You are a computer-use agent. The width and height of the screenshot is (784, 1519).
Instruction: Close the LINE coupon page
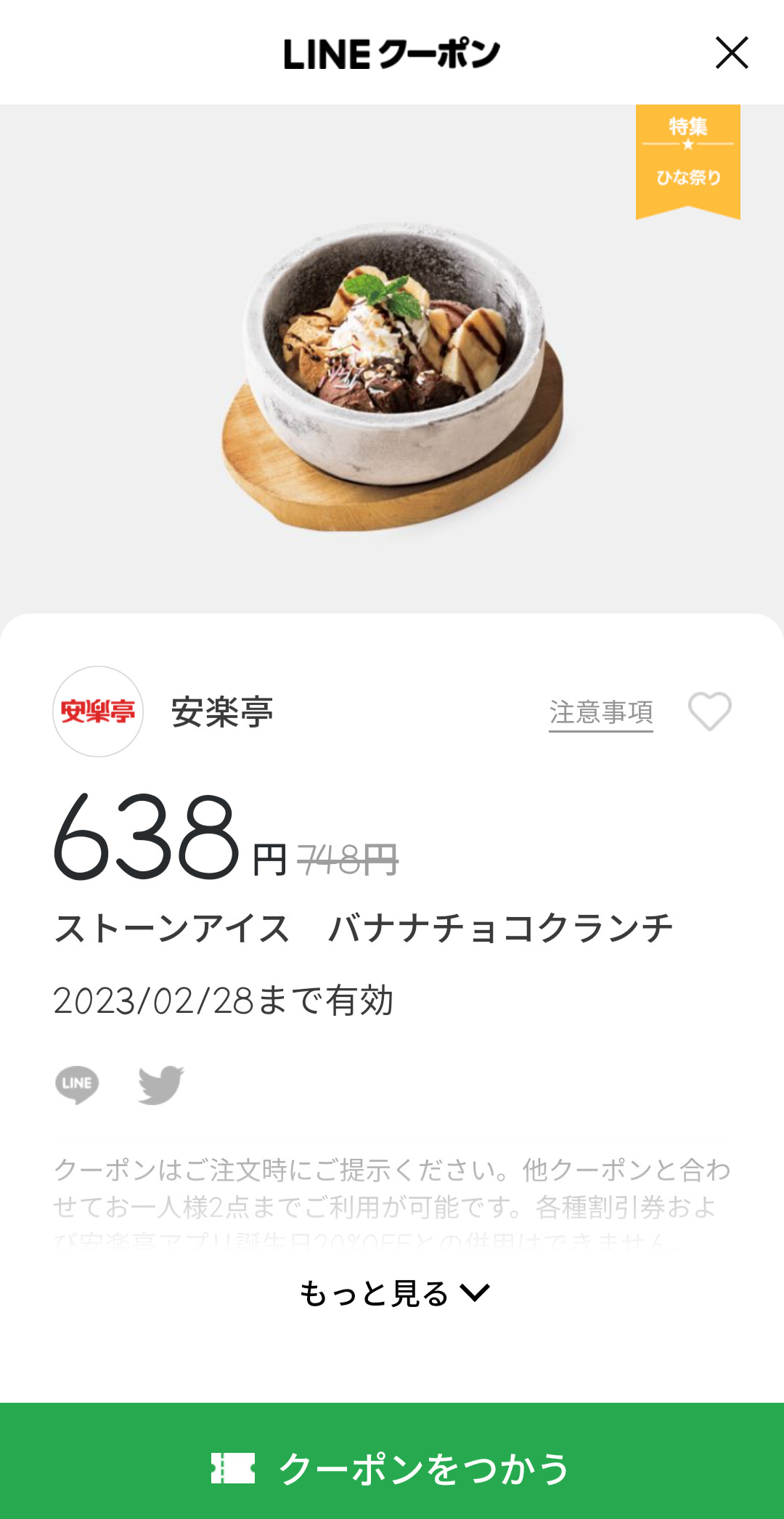731,53
